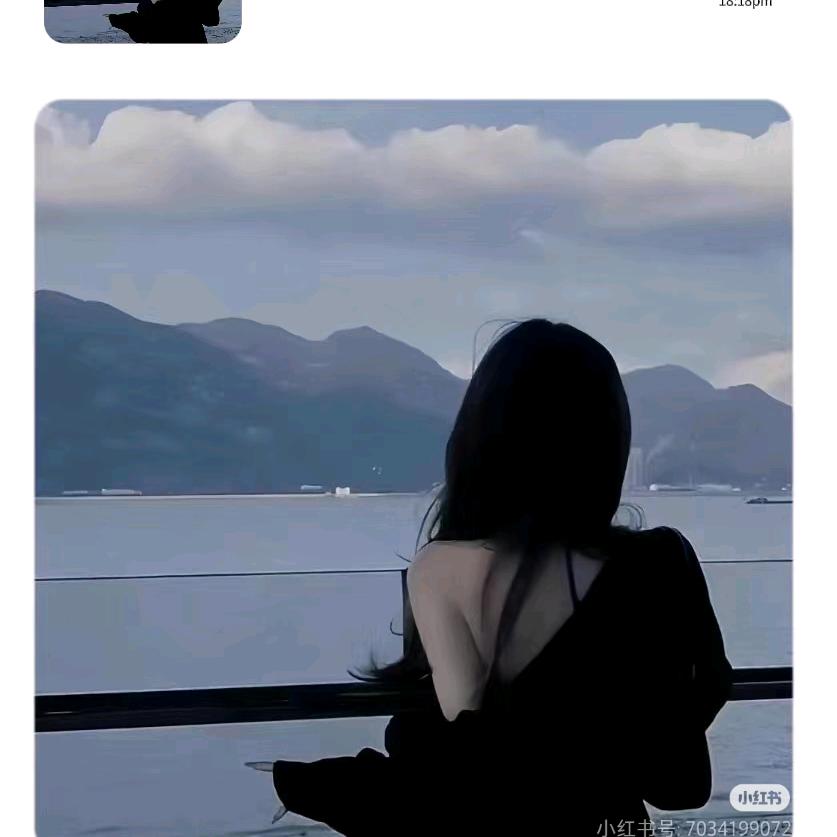Open the large photo of woman facing mountains
The width and height of the screenshot is (837, 837).
[413, 467]
